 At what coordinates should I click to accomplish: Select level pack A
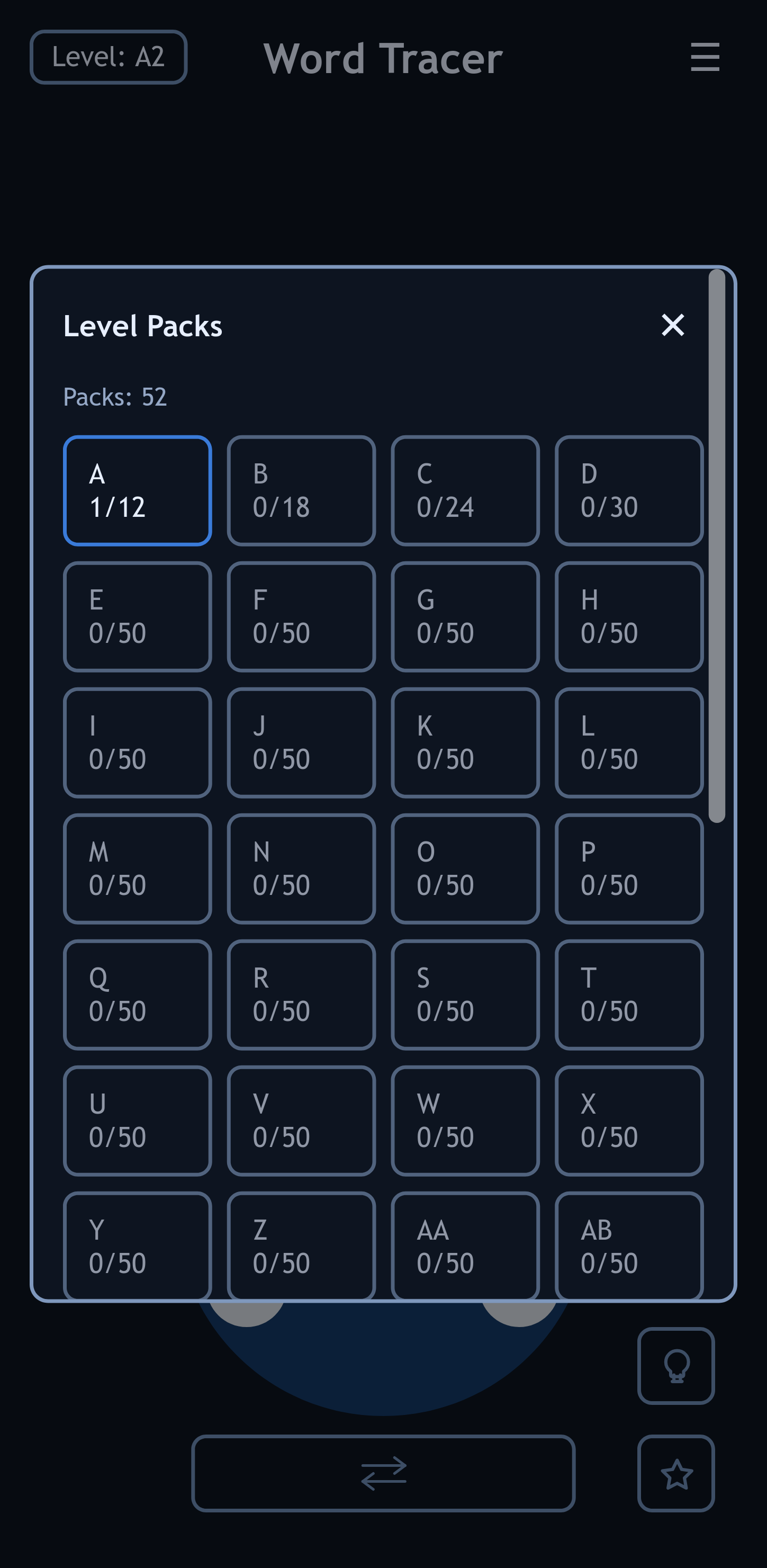point(138,490)
